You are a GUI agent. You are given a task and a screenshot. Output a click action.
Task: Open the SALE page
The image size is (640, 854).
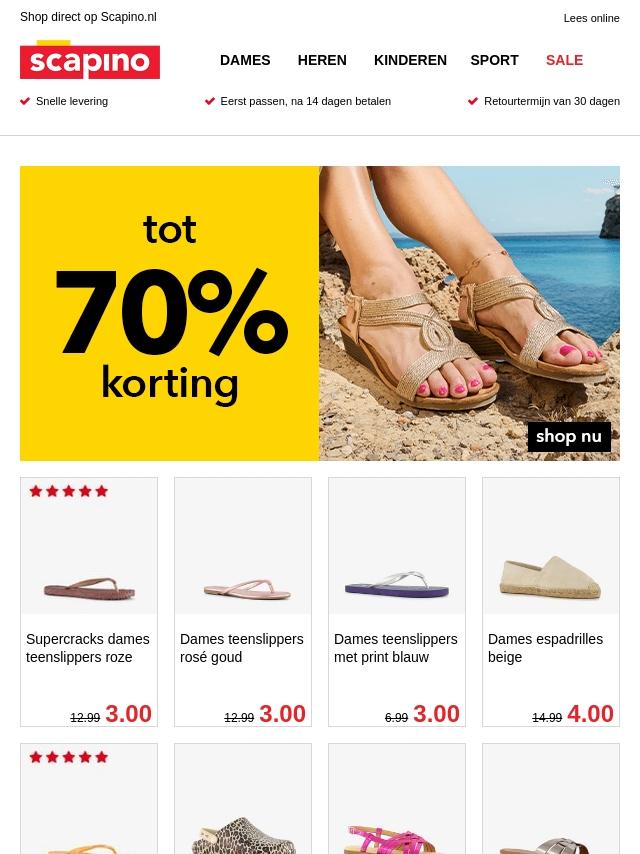coord(564,60)
